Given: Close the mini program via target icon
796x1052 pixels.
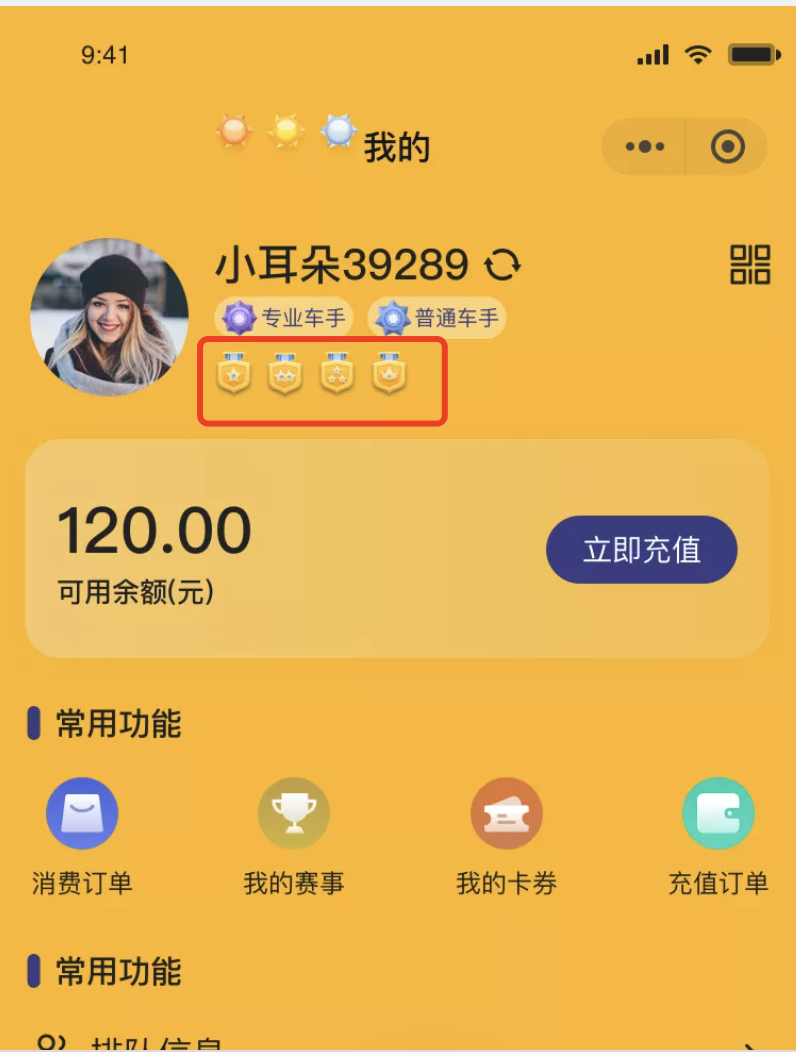Looking at the screenshot, I should point(727,147).
